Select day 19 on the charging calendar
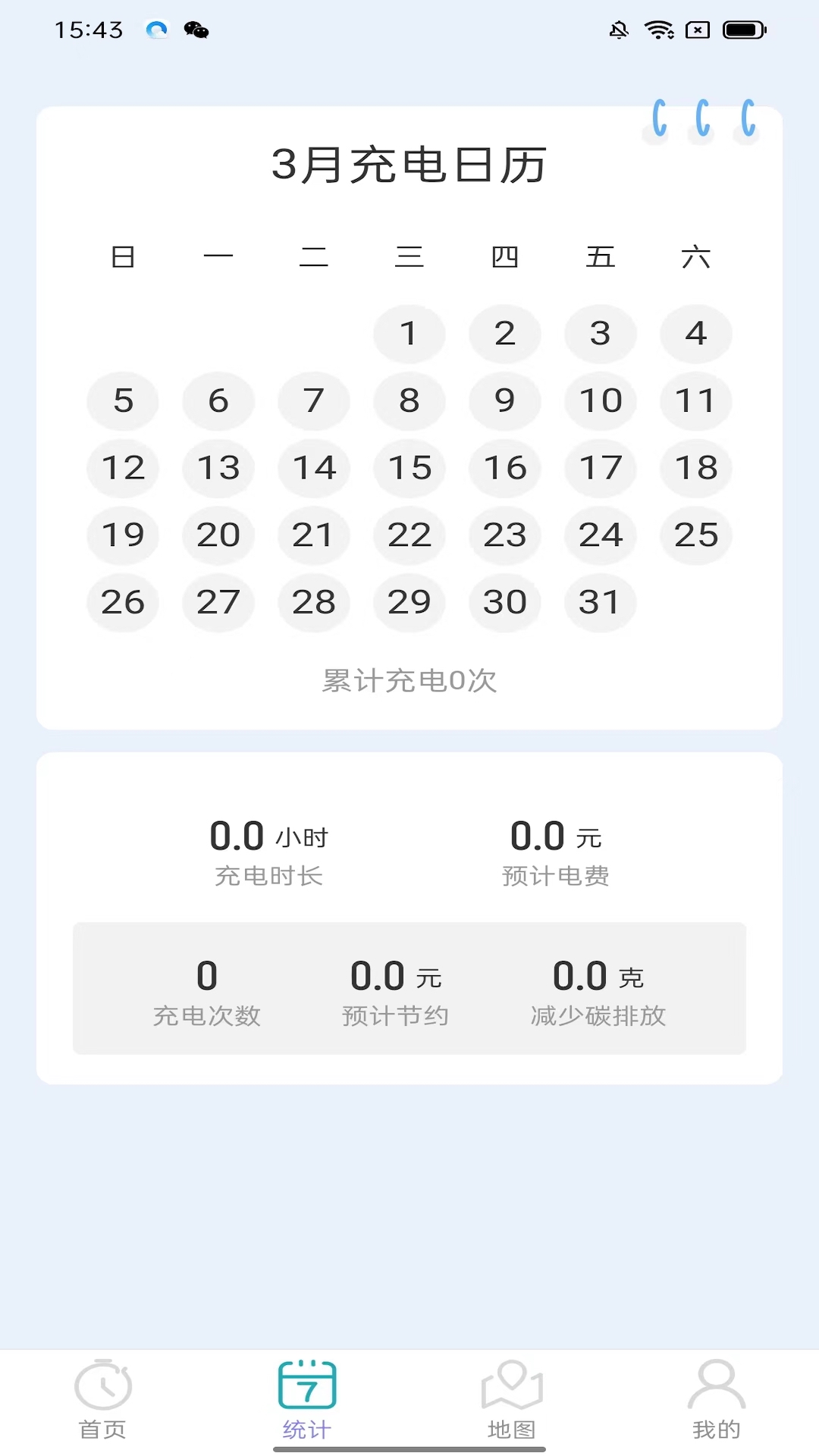Viewport: 819px width, 1456px height. 123,535
